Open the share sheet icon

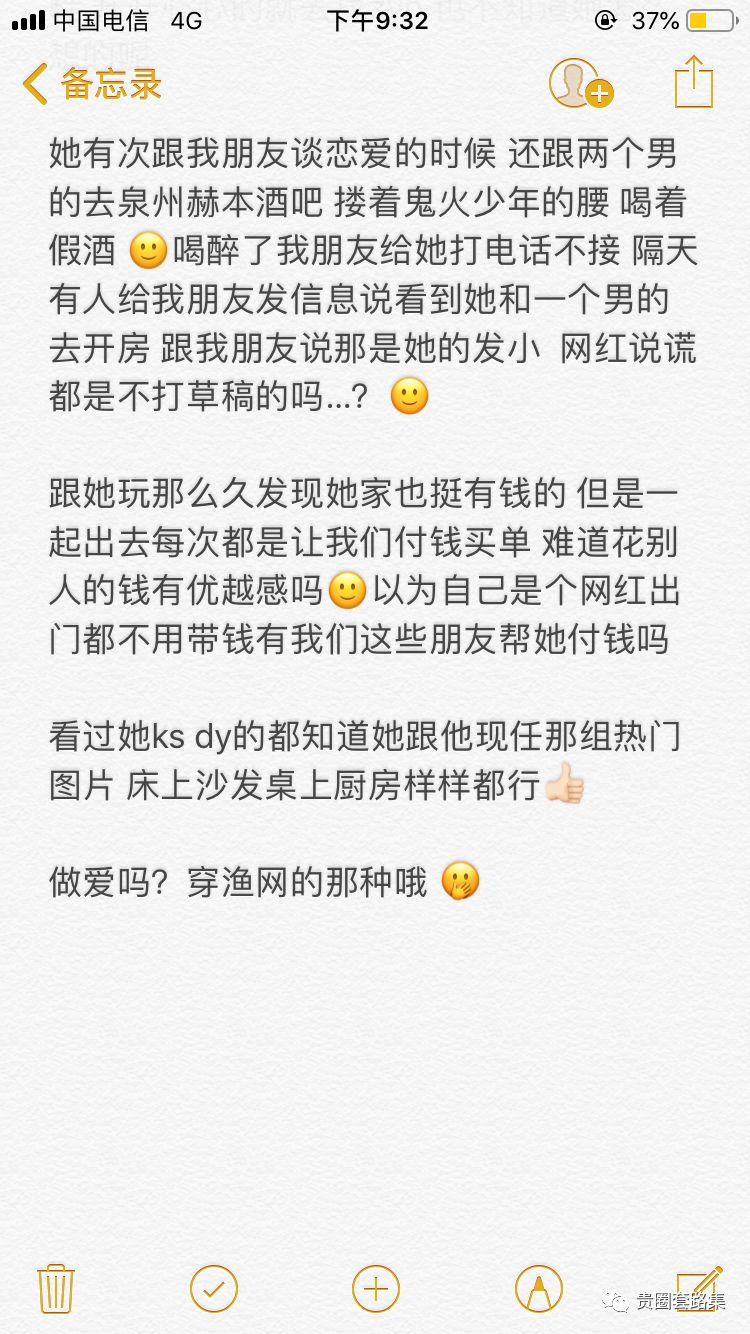(x=694, y=81)
